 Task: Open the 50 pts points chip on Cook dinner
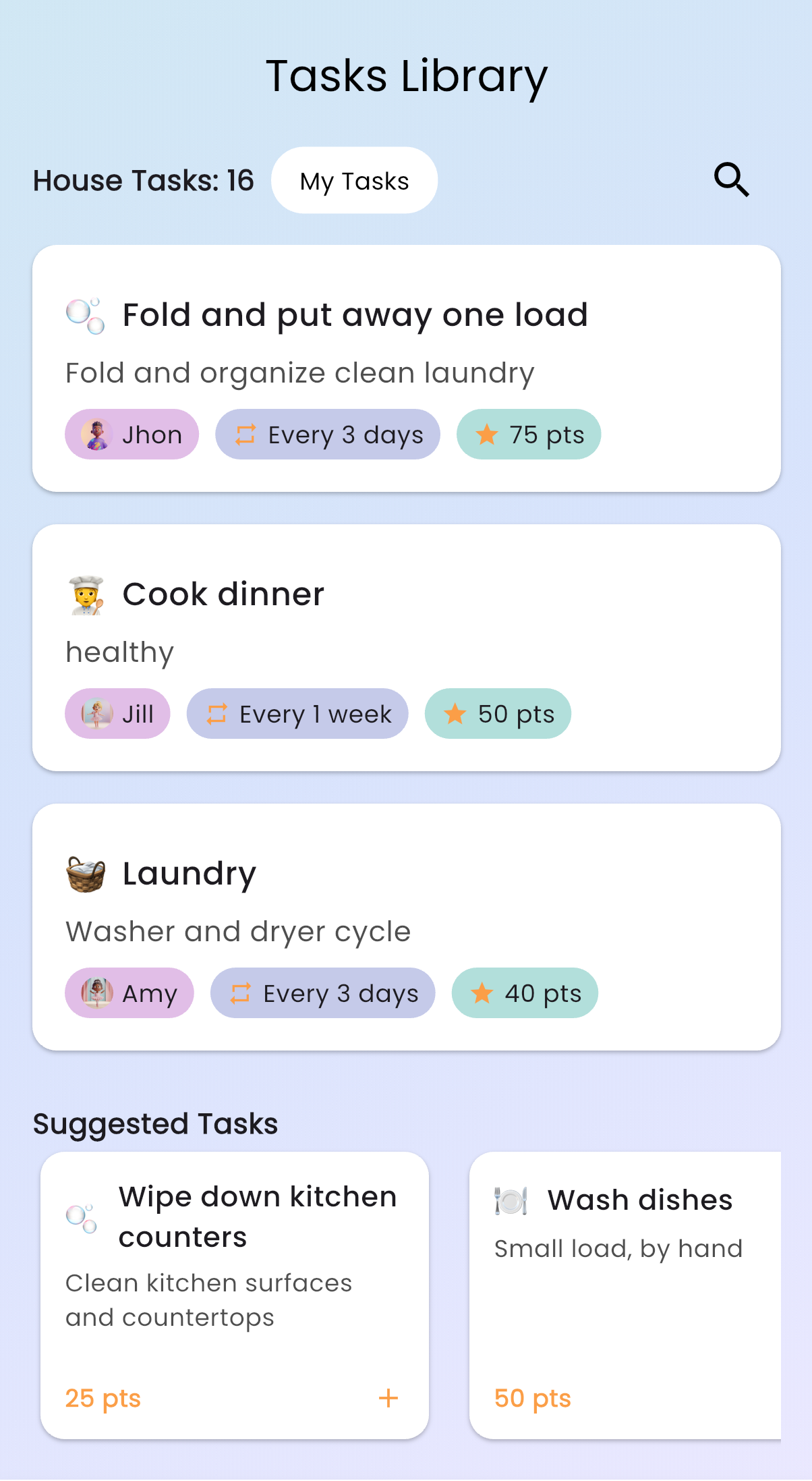(497, 714)
